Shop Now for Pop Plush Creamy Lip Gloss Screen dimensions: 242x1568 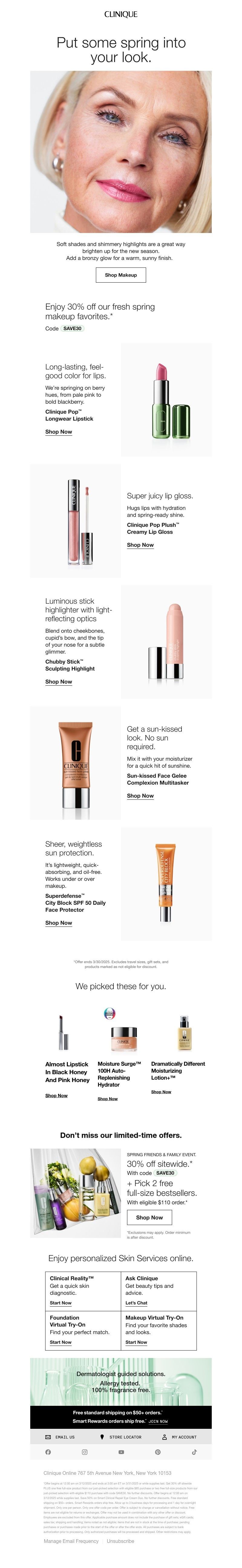coord(140,545)
